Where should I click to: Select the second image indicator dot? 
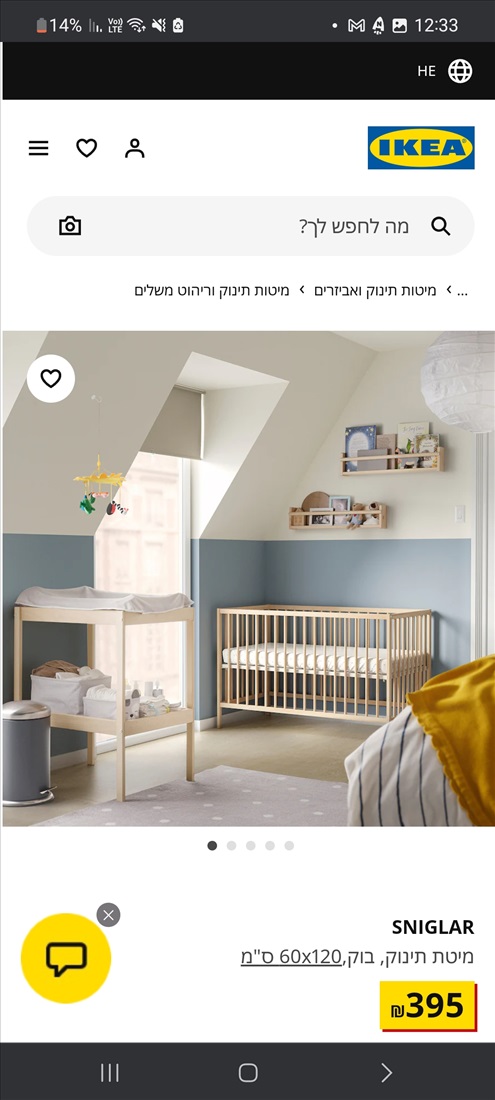pyautogui.click(x=231, y=845)
